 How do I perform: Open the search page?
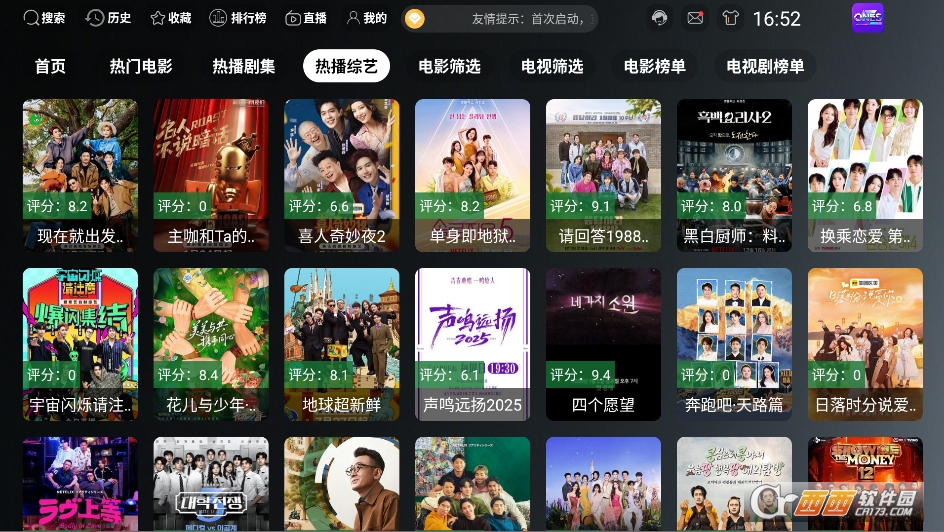[x=44, y=18]
